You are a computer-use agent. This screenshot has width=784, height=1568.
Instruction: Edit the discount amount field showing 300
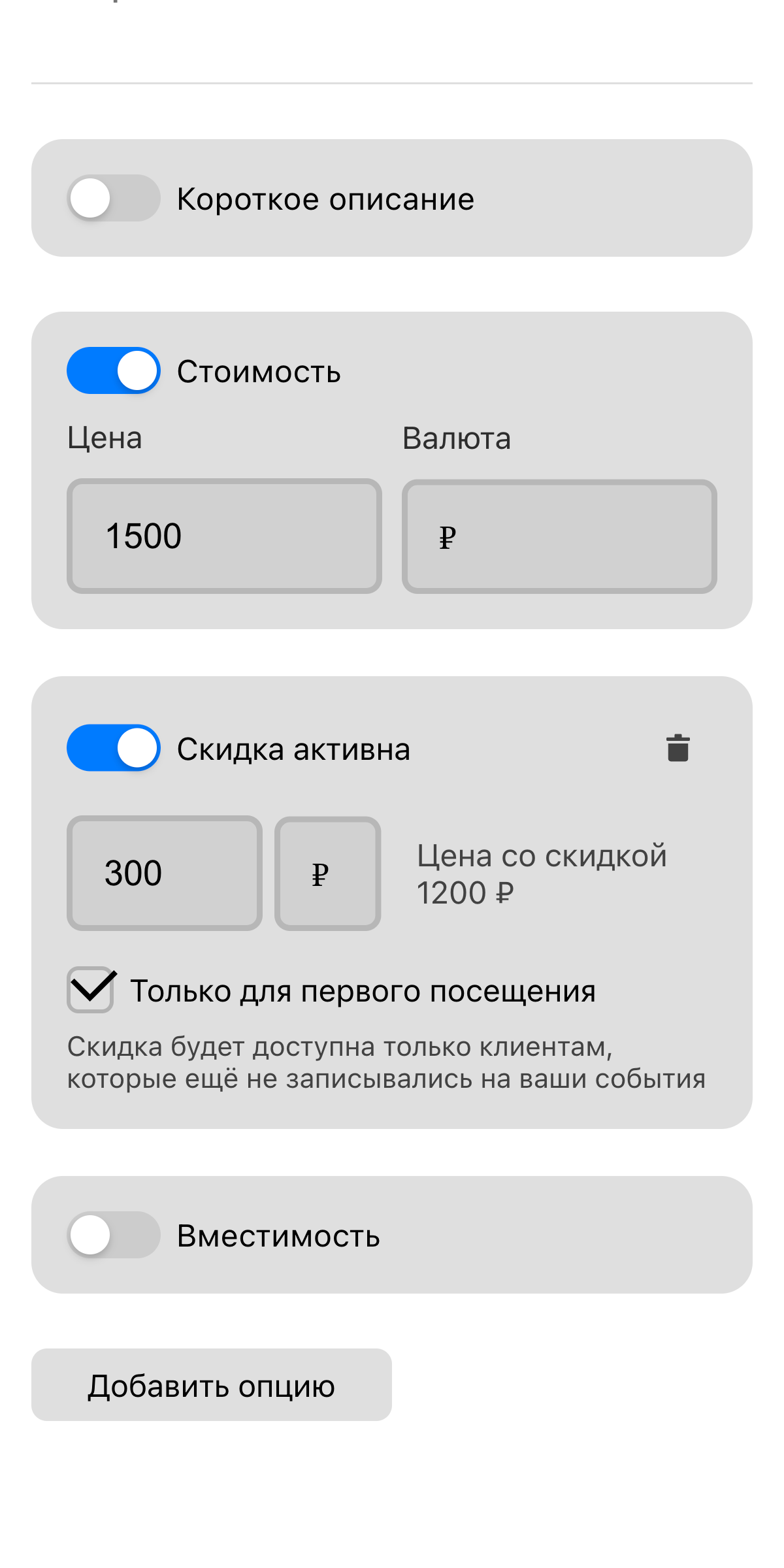pos(165,873)
